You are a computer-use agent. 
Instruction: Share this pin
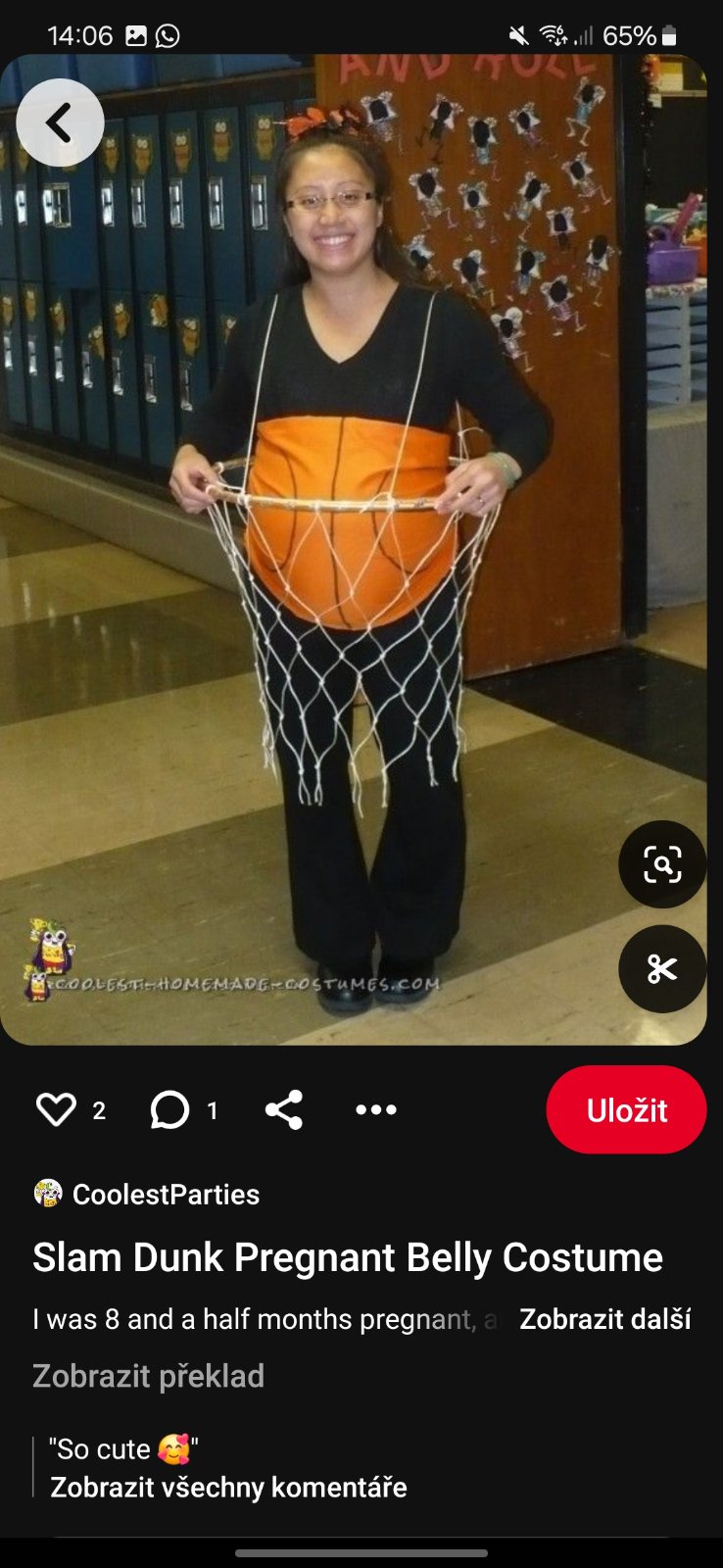pyautogui.click(x=284, y=1109)
